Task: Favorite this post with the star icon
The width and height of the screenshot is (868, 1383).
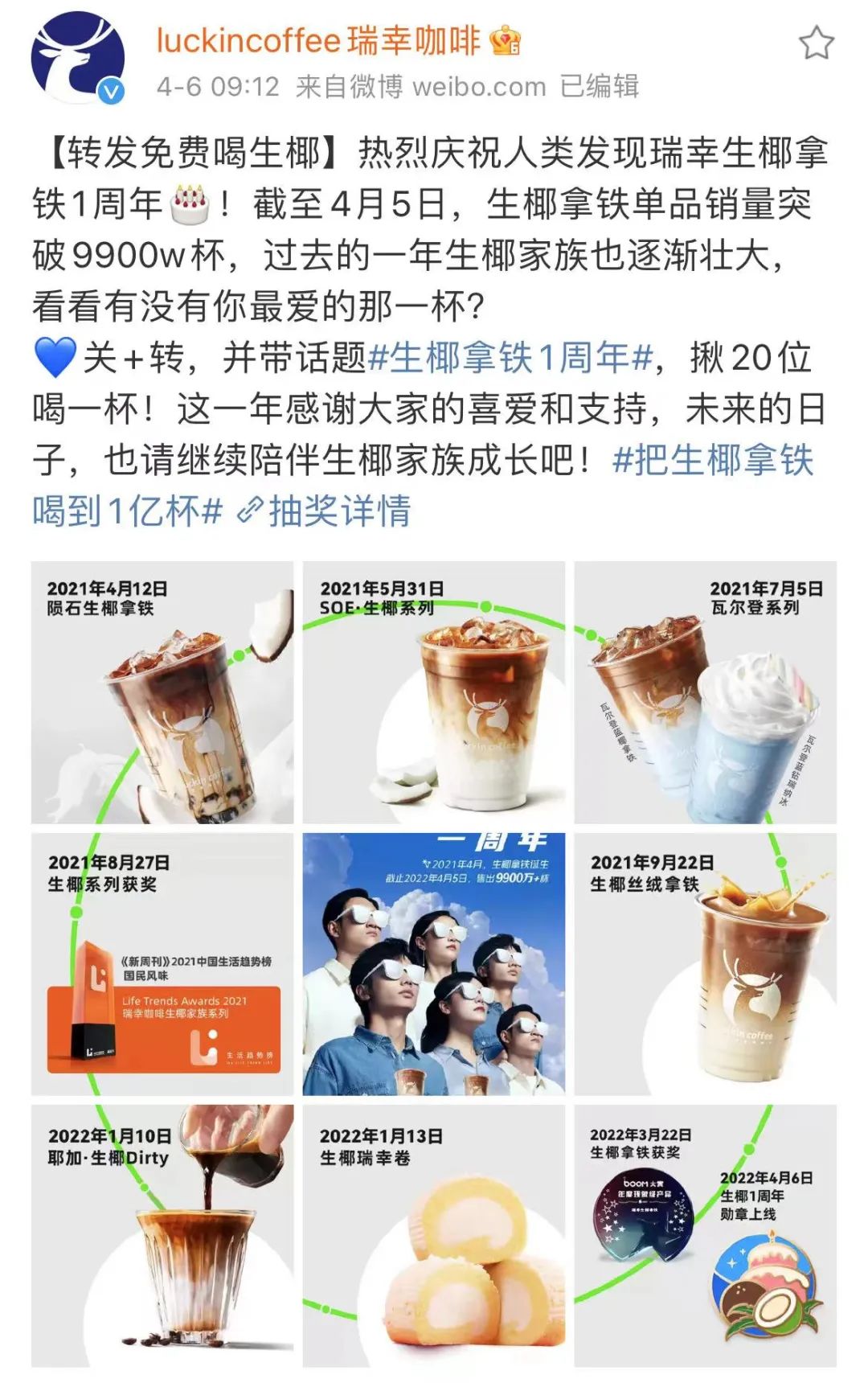Action: [816, 43]
